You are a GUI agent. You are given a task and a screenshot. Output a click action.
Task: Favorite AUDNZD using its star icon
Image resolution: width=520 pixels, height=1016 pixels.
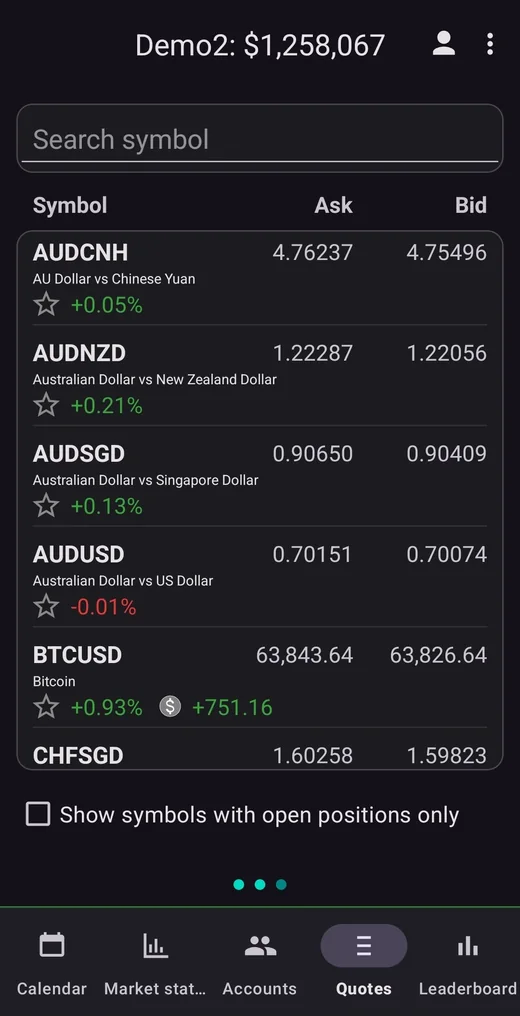(46, 405)
